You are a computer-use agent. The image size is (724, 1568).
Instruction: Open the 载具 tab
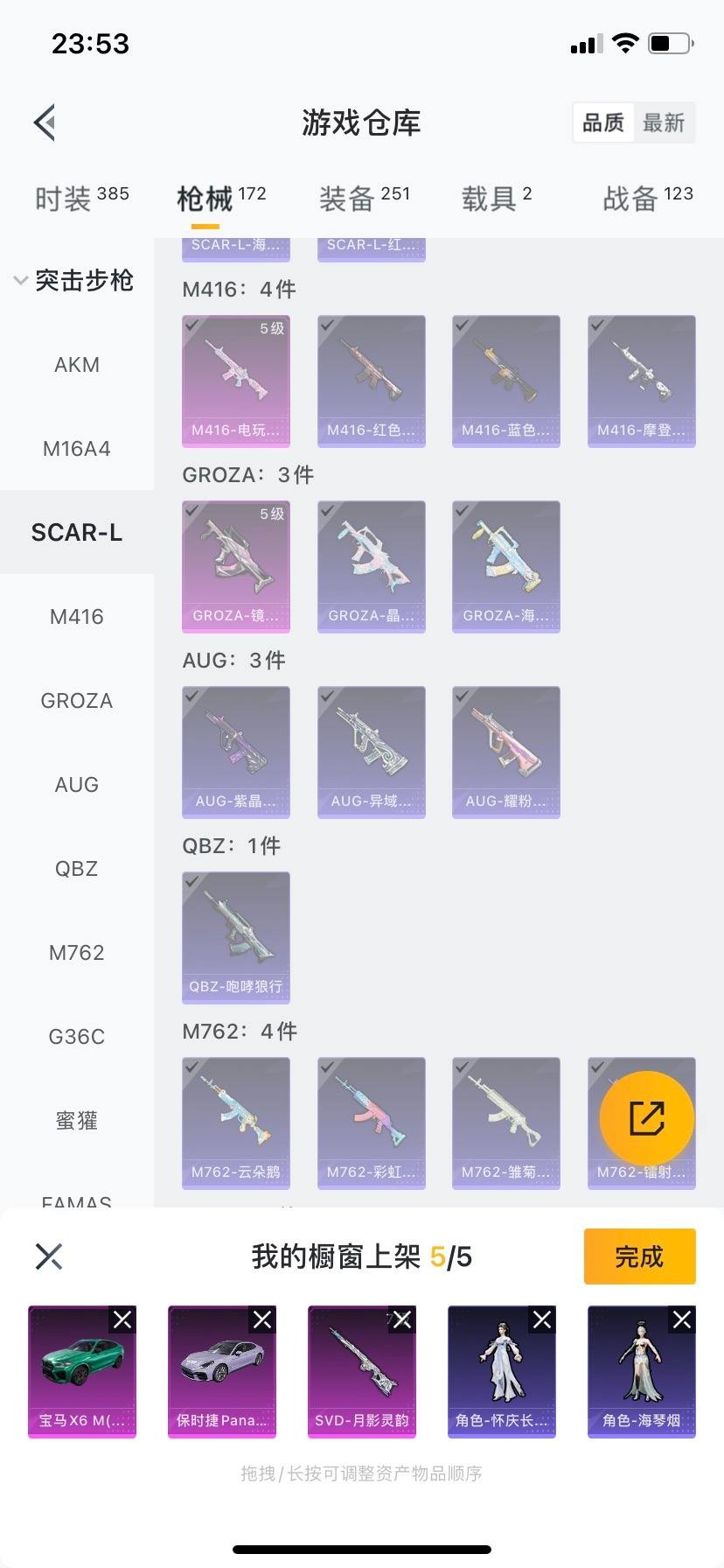coord(496,199)
